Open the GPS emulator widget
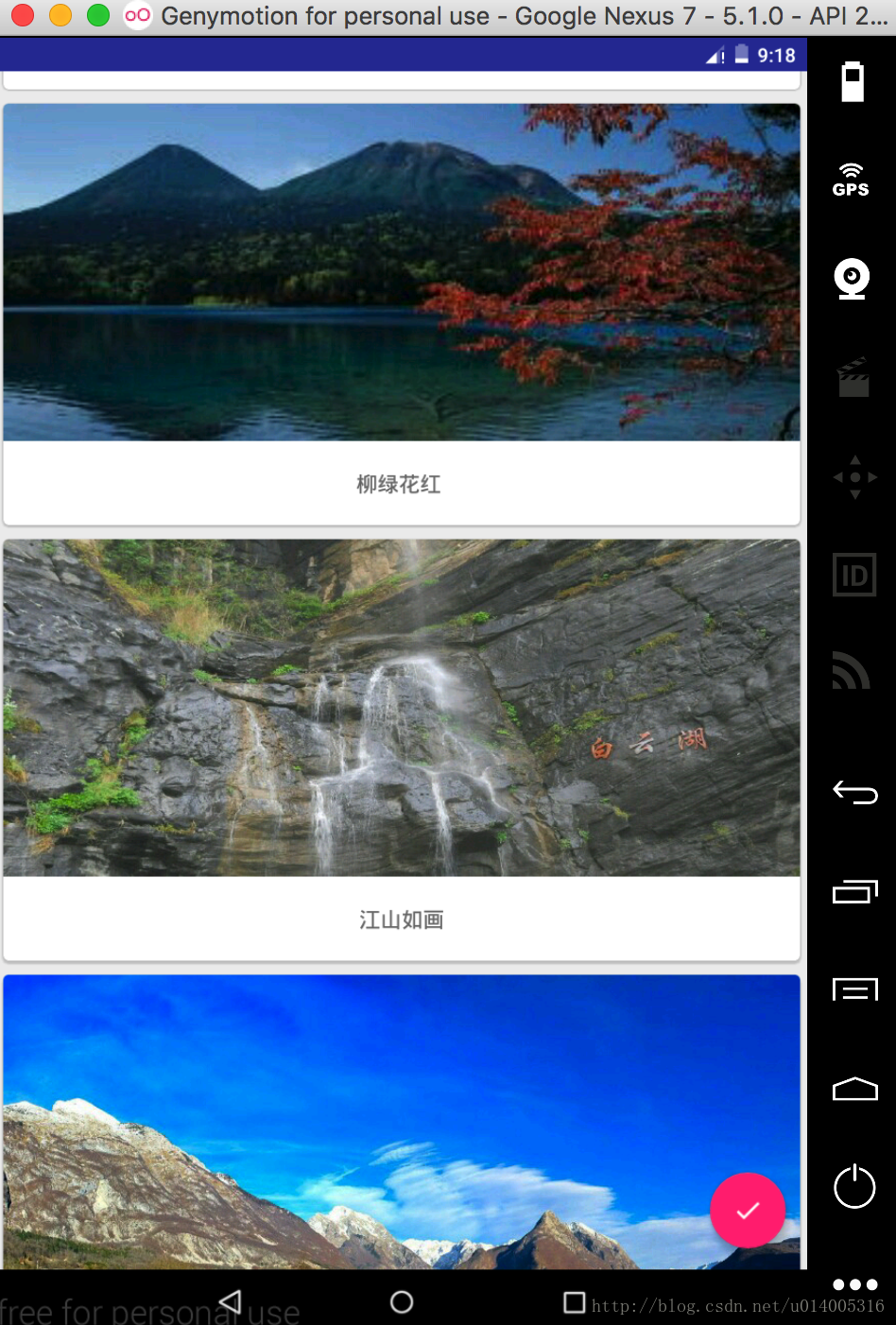The width and height of the screenshot is (896, 1325). tap(852, 180)
